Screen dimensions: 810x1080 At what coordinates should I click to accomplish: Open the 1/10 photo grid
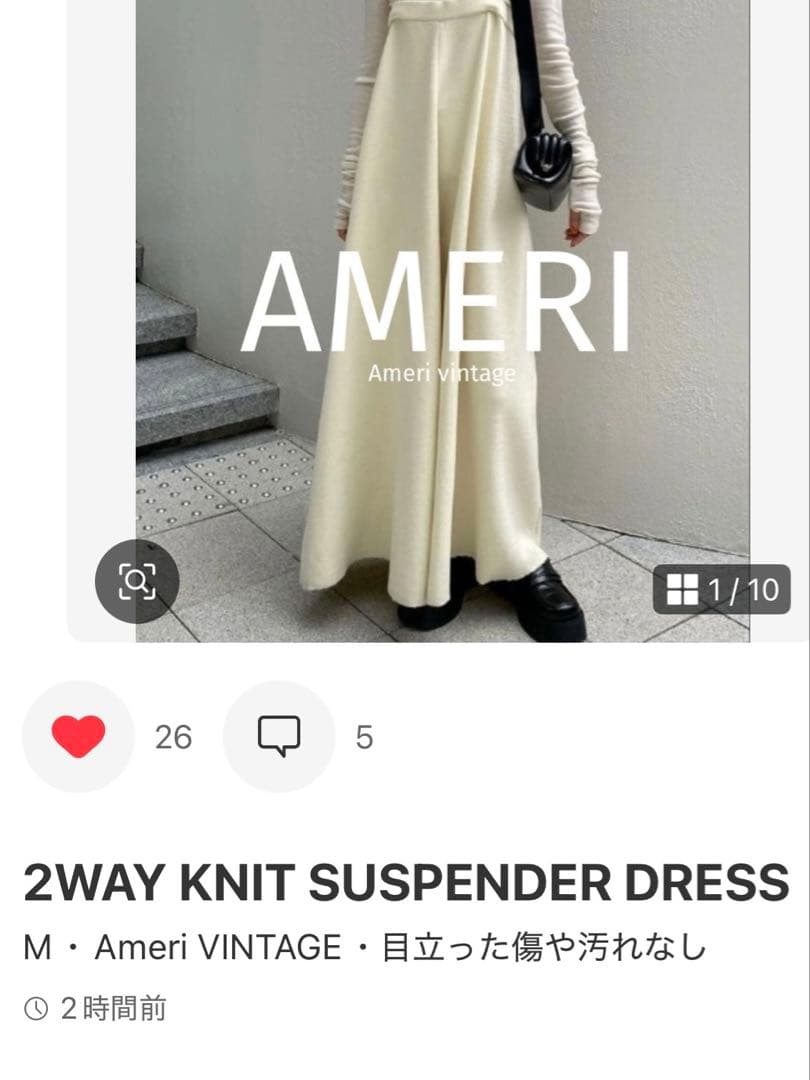722,590
